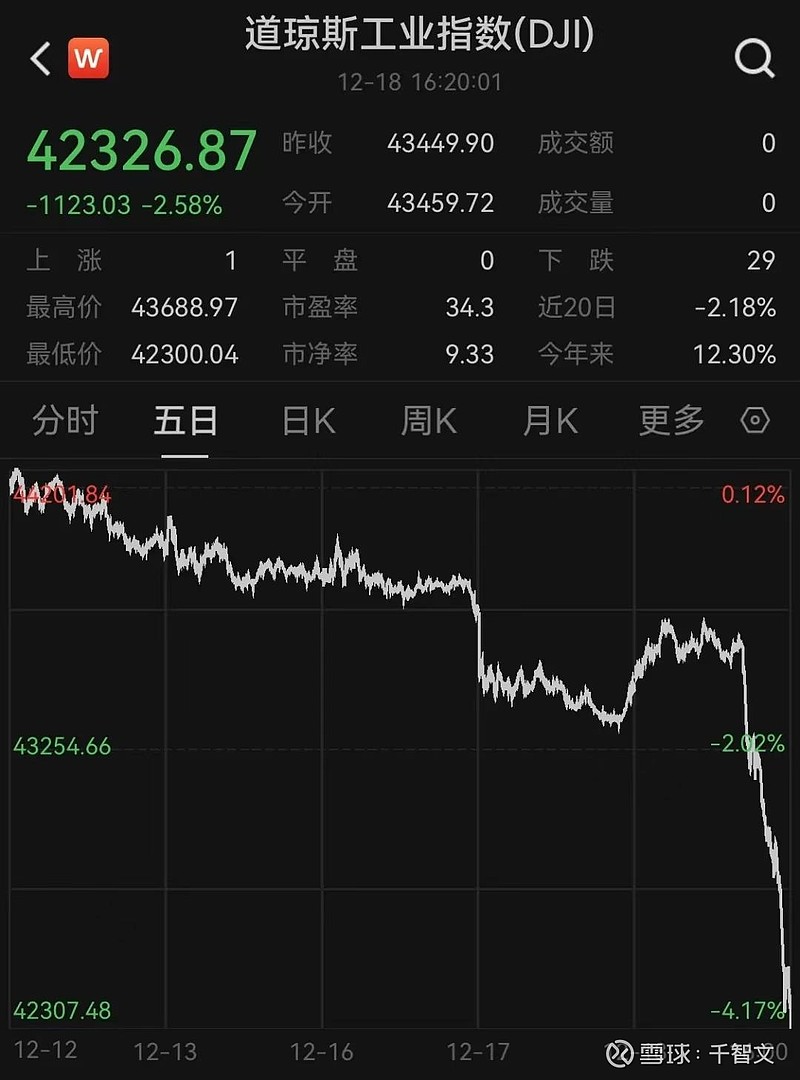The image size is (800, 1080).
Task: Select the 月K monthly tab
Action: pyautogui.click(x=547, y=421)
